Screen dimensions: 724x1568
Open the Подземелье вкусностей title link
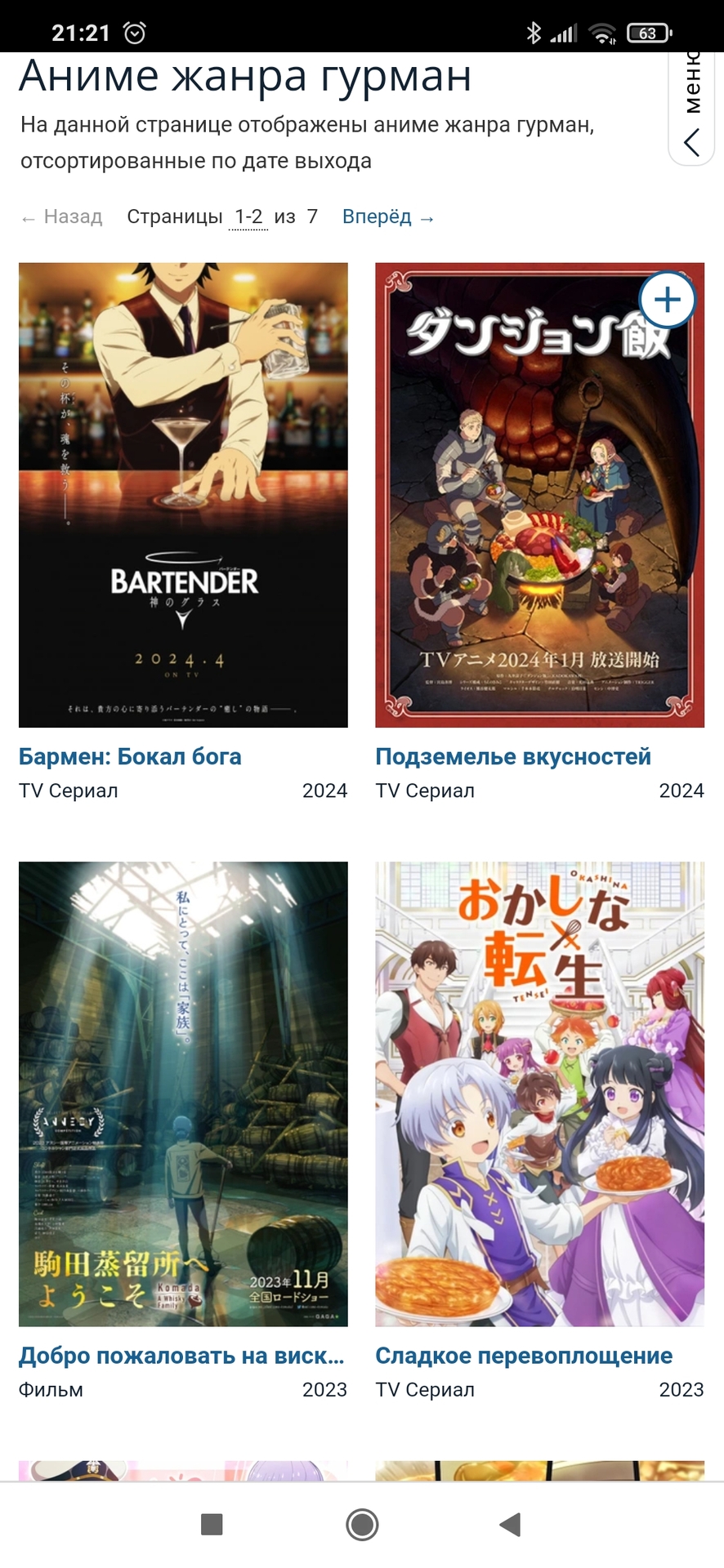coord(513,756)
